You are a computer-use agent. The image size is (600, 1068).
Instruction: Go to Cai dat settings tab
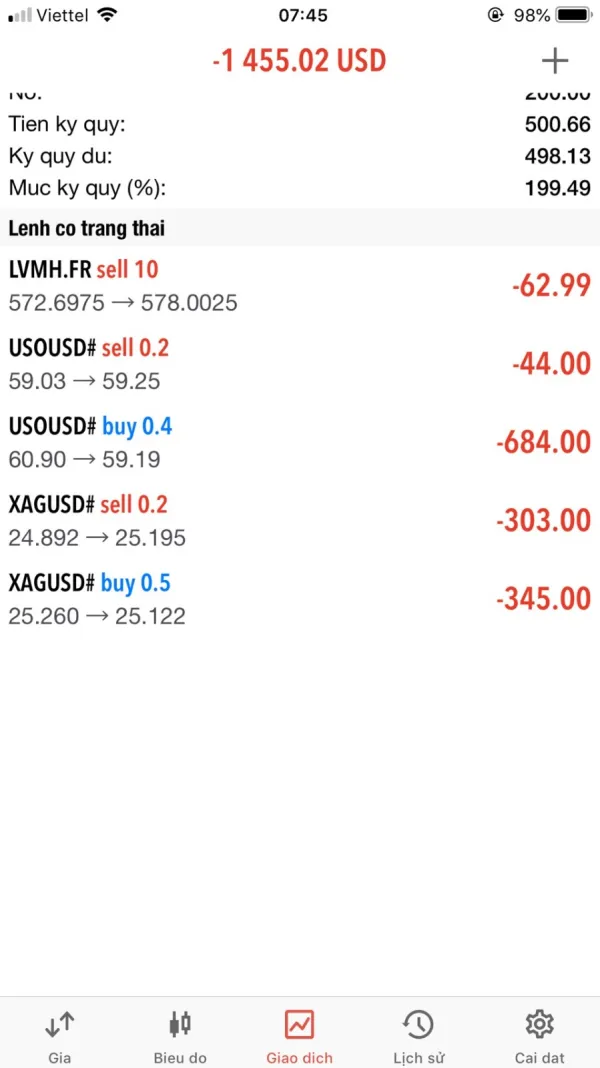coord(539,1035)
